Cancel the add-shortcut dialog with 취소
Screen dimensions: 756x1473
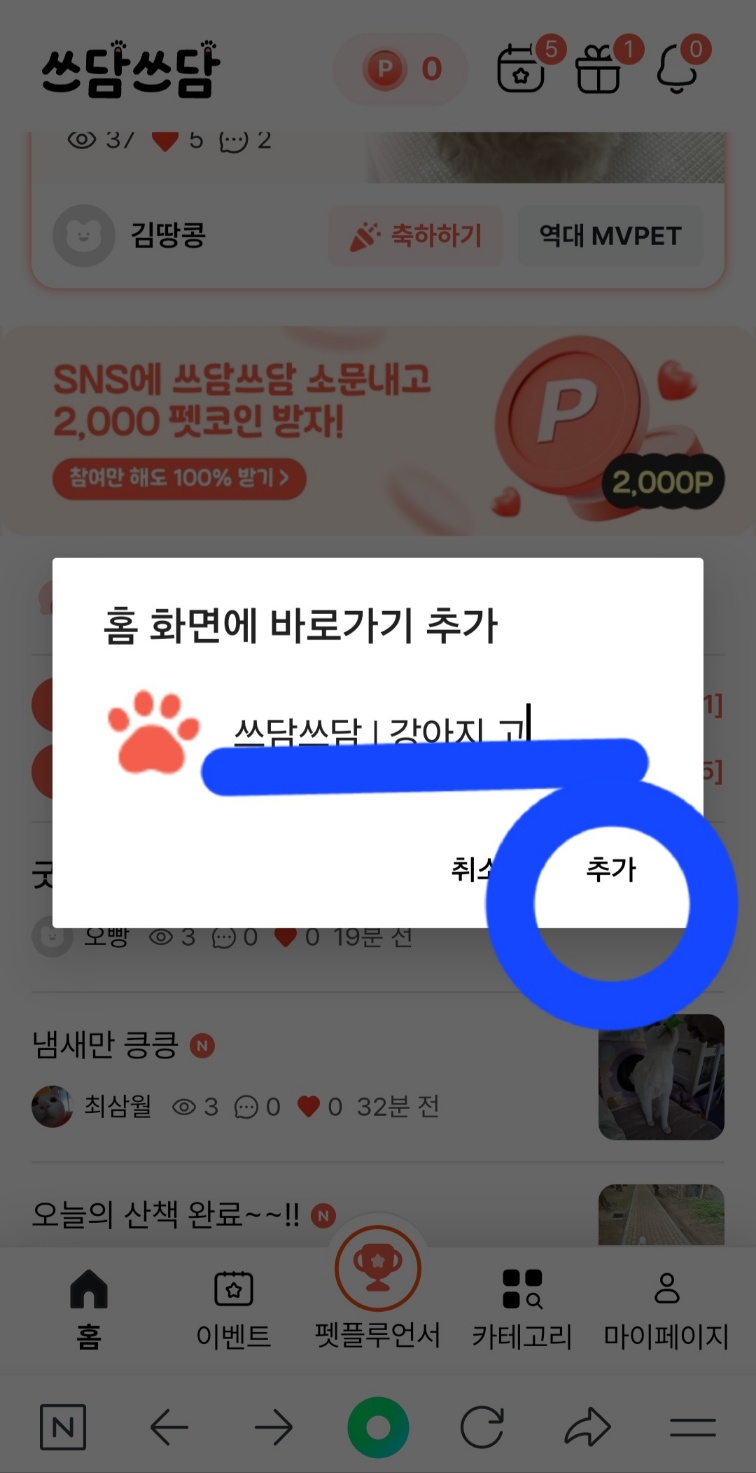[472, 869]
